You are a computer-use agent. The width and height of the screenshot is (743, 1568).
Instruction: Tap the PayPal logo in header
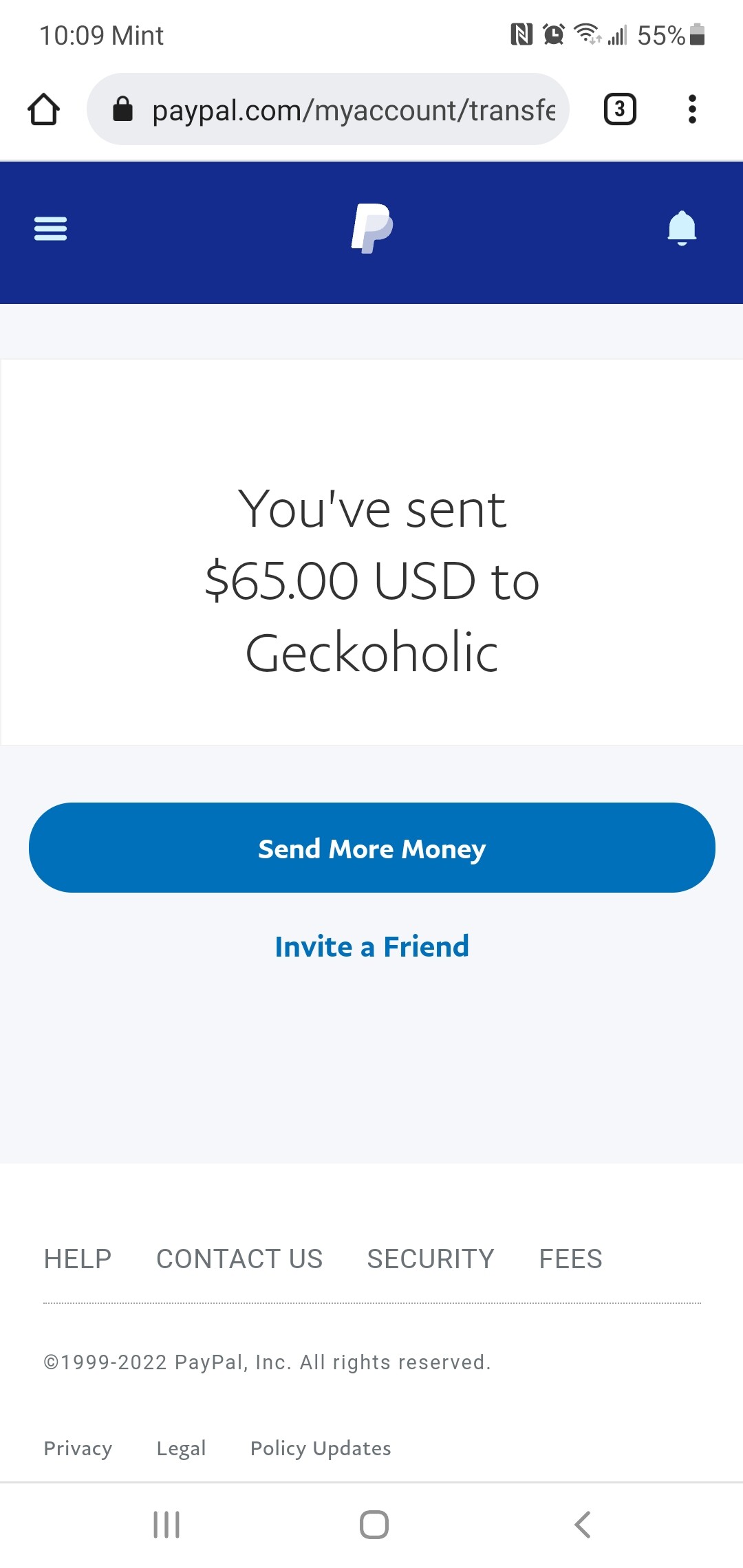pos(371,228)
